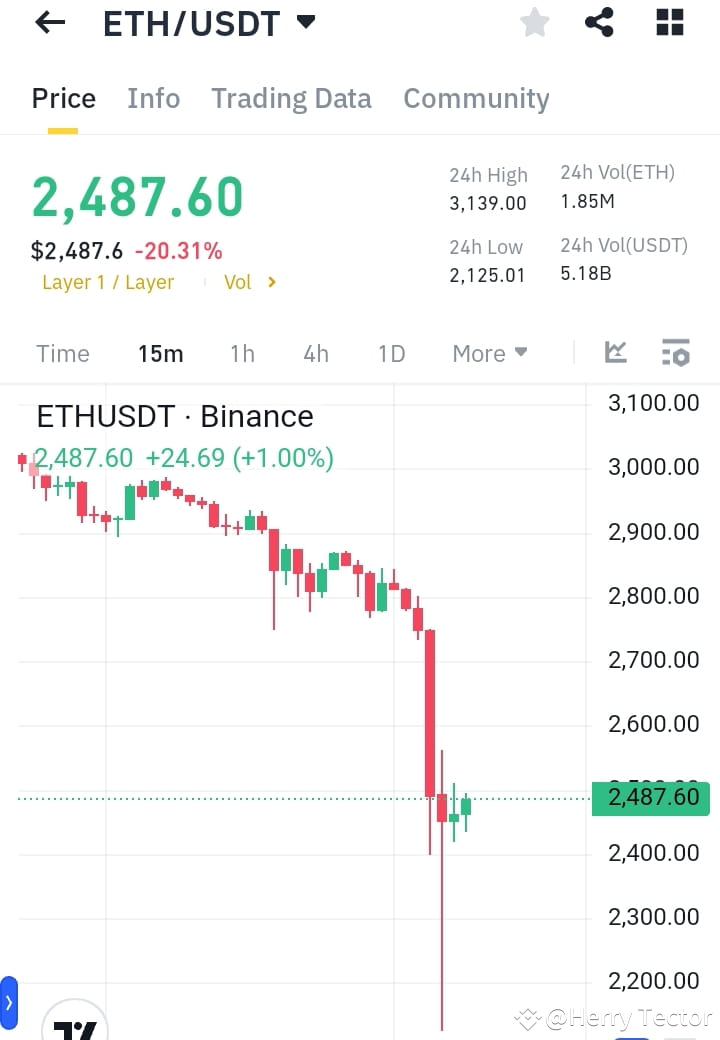Screen dimensions: 720x1040
Task: Enable the Time interval view
Action: 62,352
